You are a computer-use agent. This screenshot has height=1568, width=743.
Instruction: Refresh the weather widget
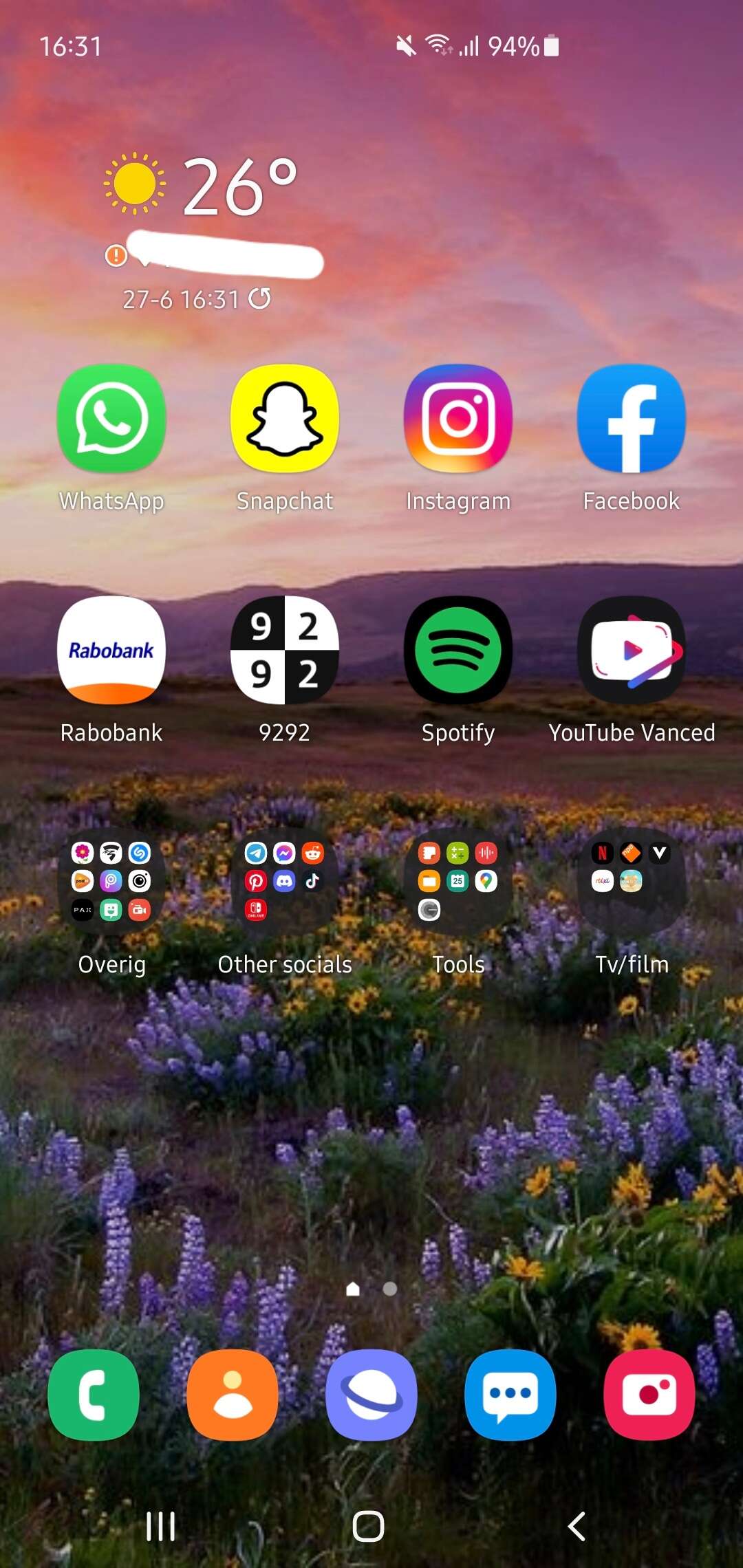[x=259, y=298]
